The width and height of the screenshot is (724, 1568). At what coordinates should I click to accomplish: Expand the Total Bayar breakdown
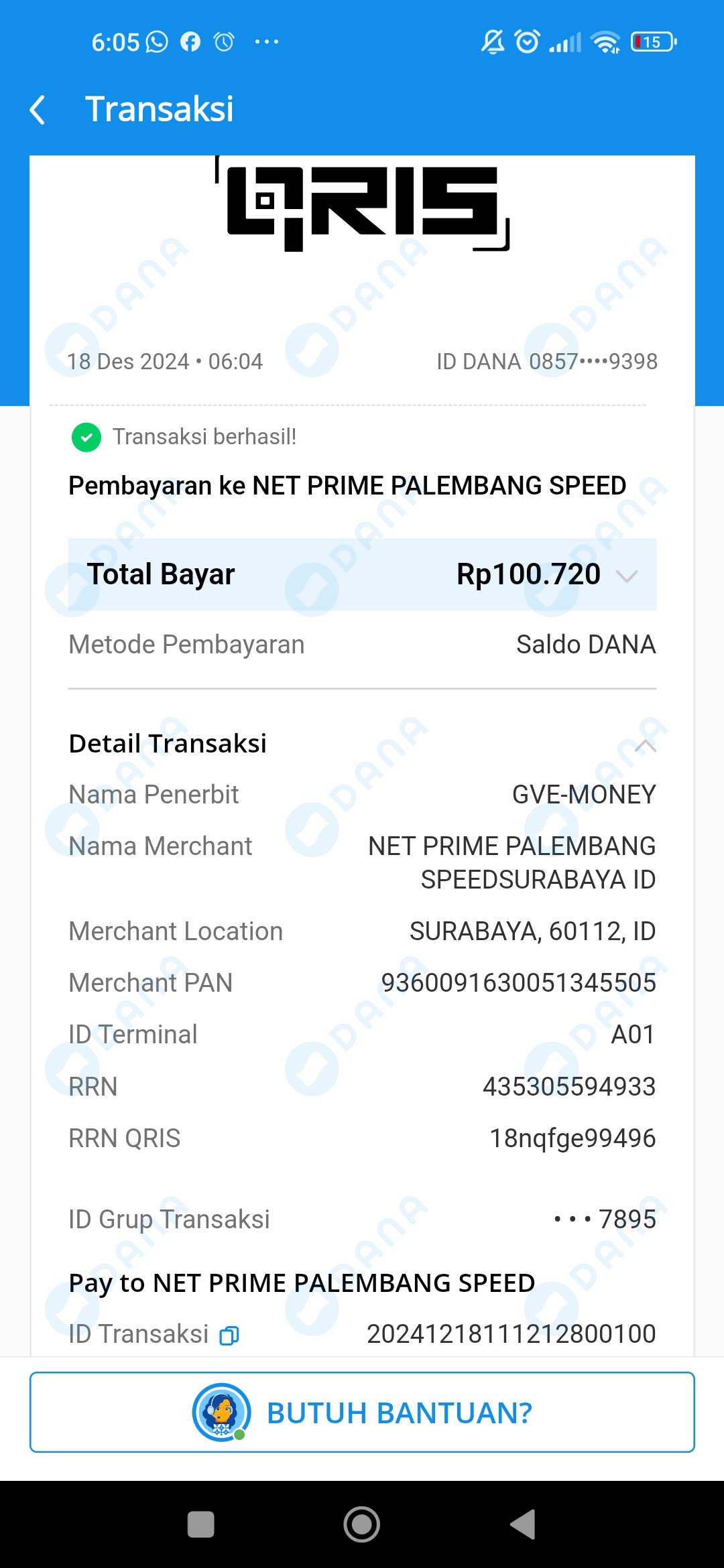(626, 576)
